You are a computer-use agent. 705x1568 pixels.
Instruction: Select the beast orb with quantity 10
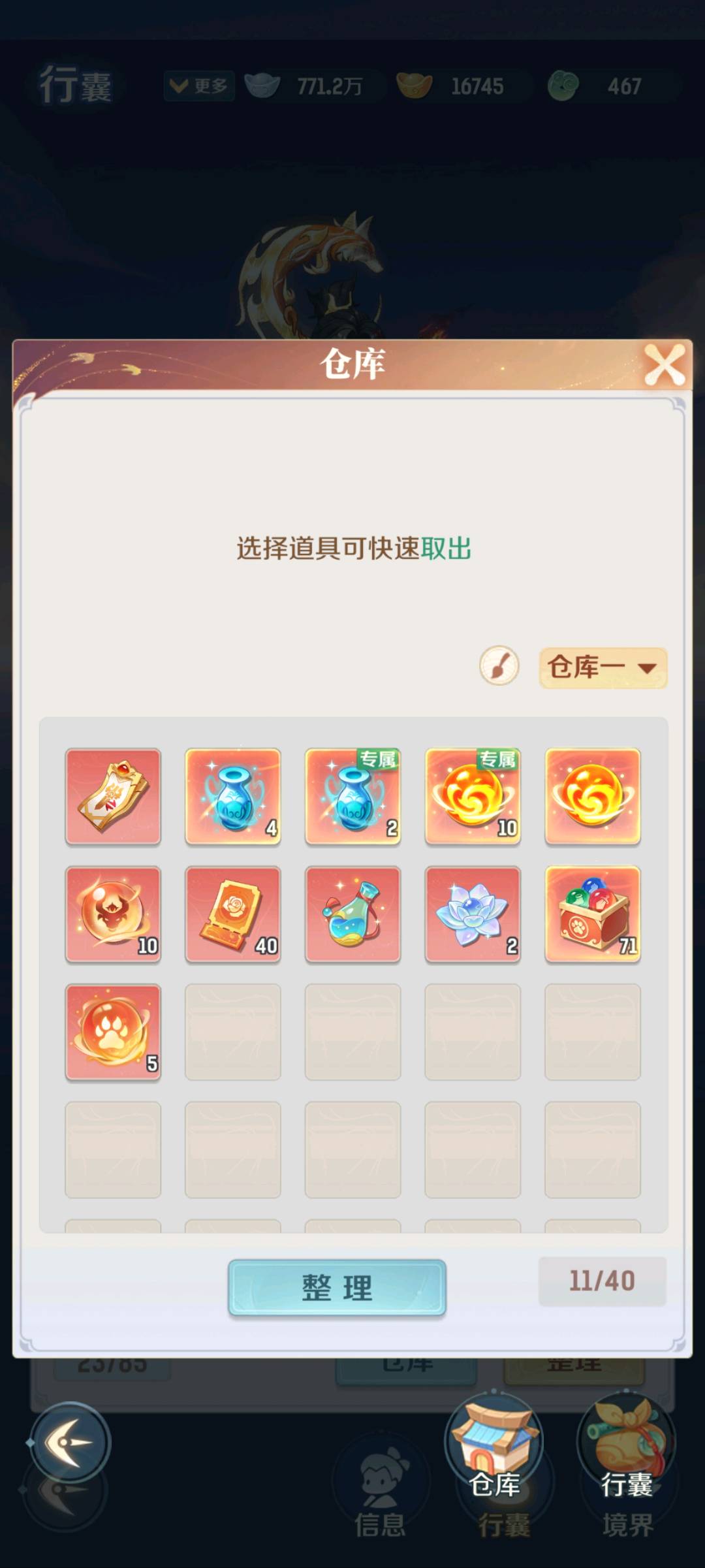tap(113, 914)
